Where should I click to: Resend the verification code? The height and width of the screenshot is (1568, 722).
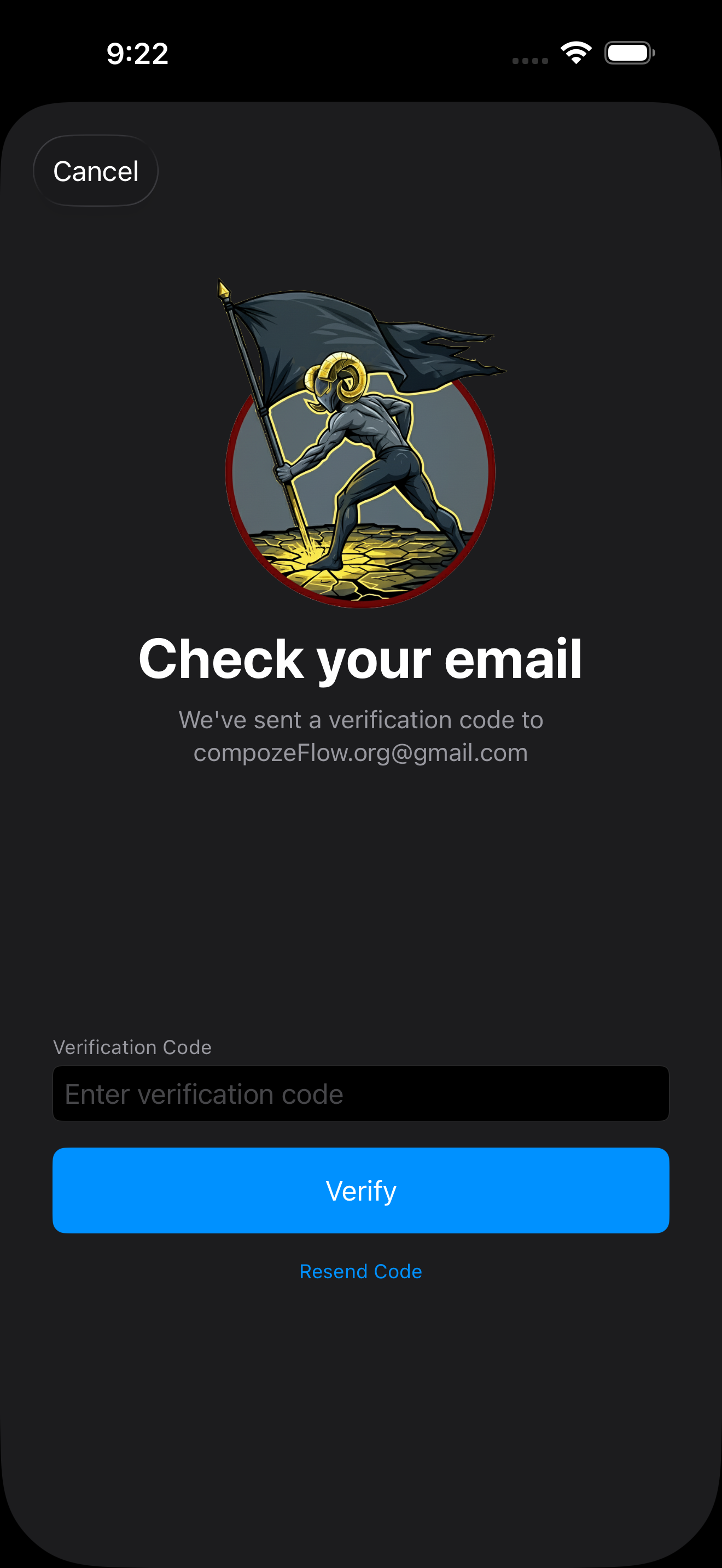360,1272
